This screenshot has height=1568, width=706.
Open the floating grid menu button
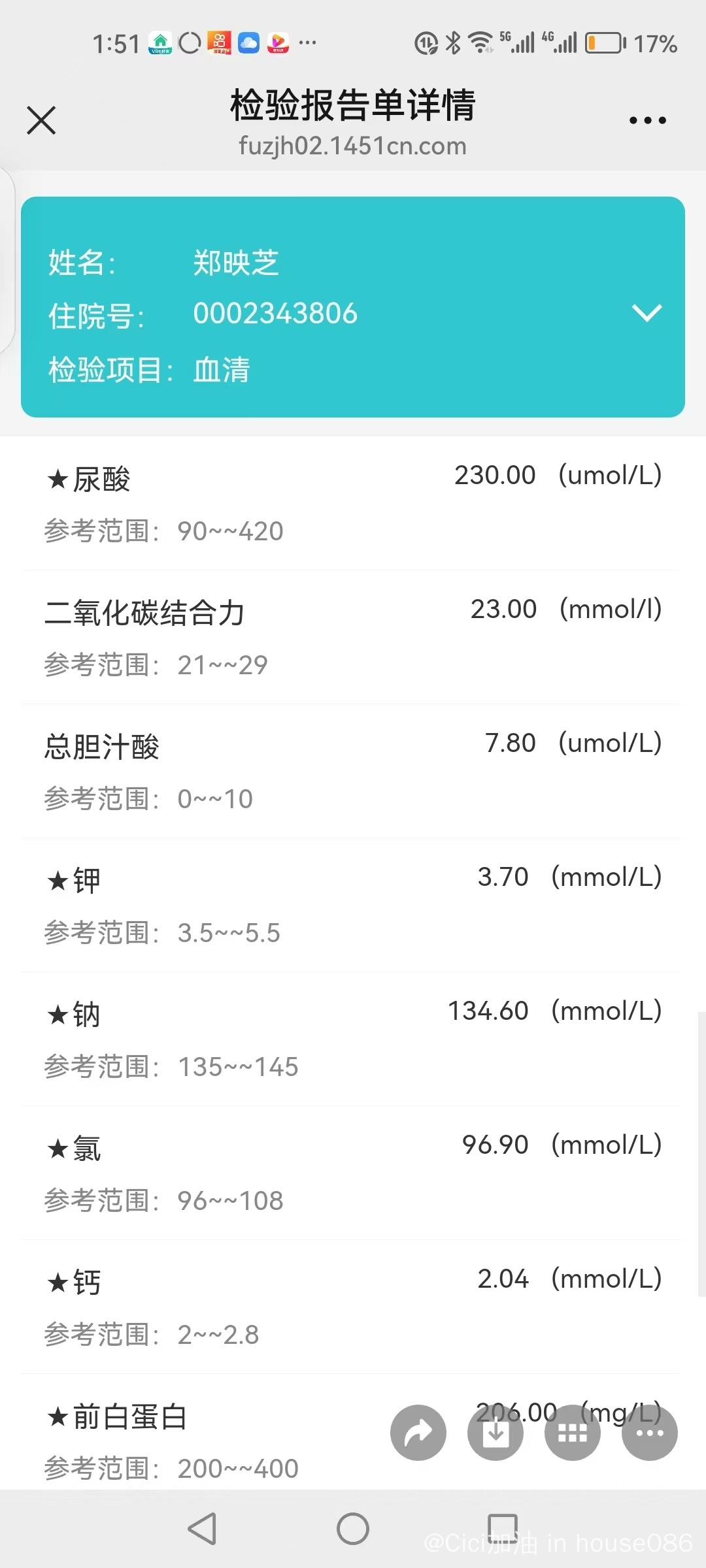573,1433
